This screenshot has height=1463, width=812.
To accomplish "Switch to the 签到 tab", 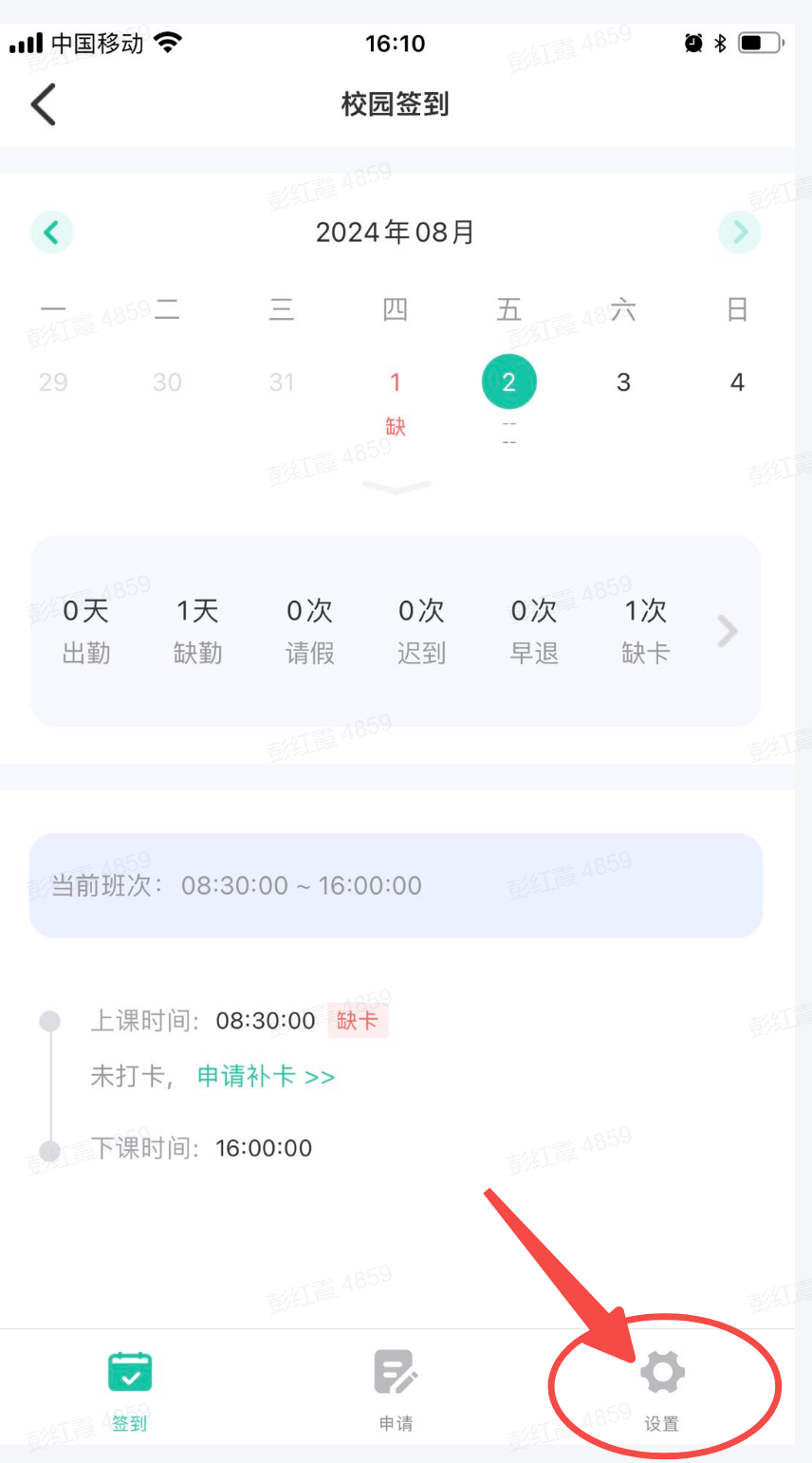I will coord(130,1387).
